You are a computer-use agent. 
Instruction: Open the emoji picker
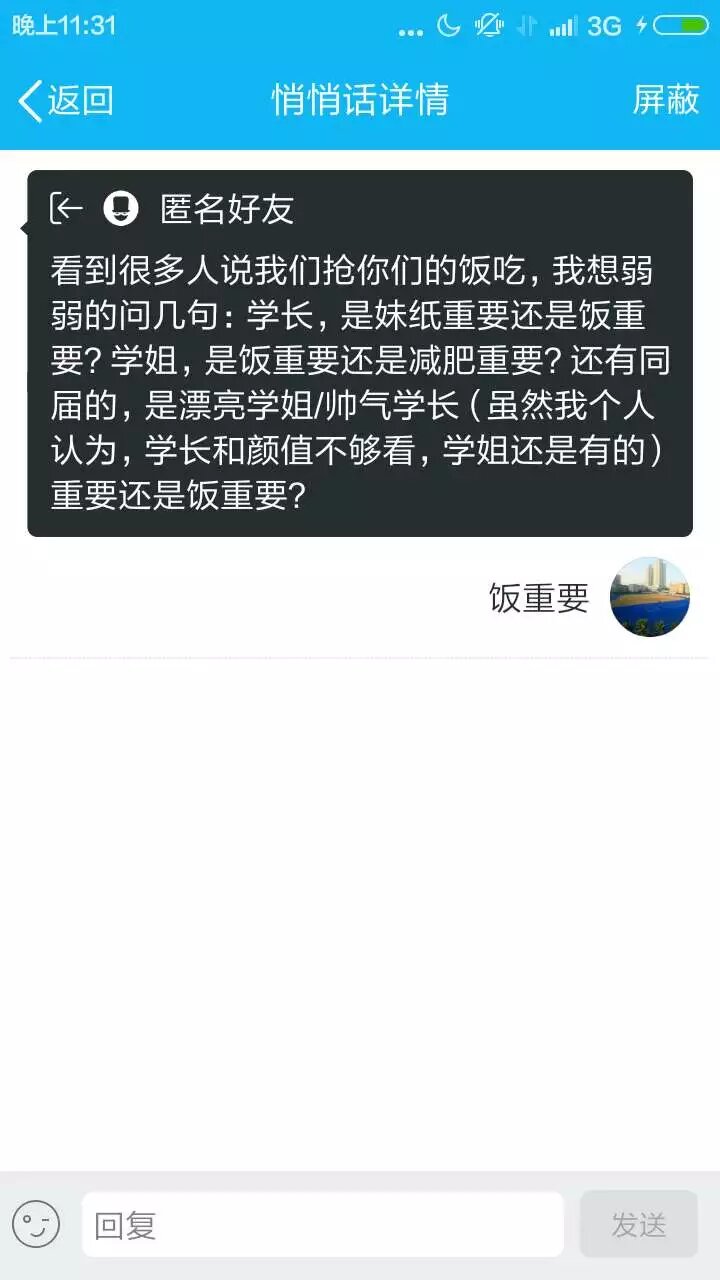36,1224
